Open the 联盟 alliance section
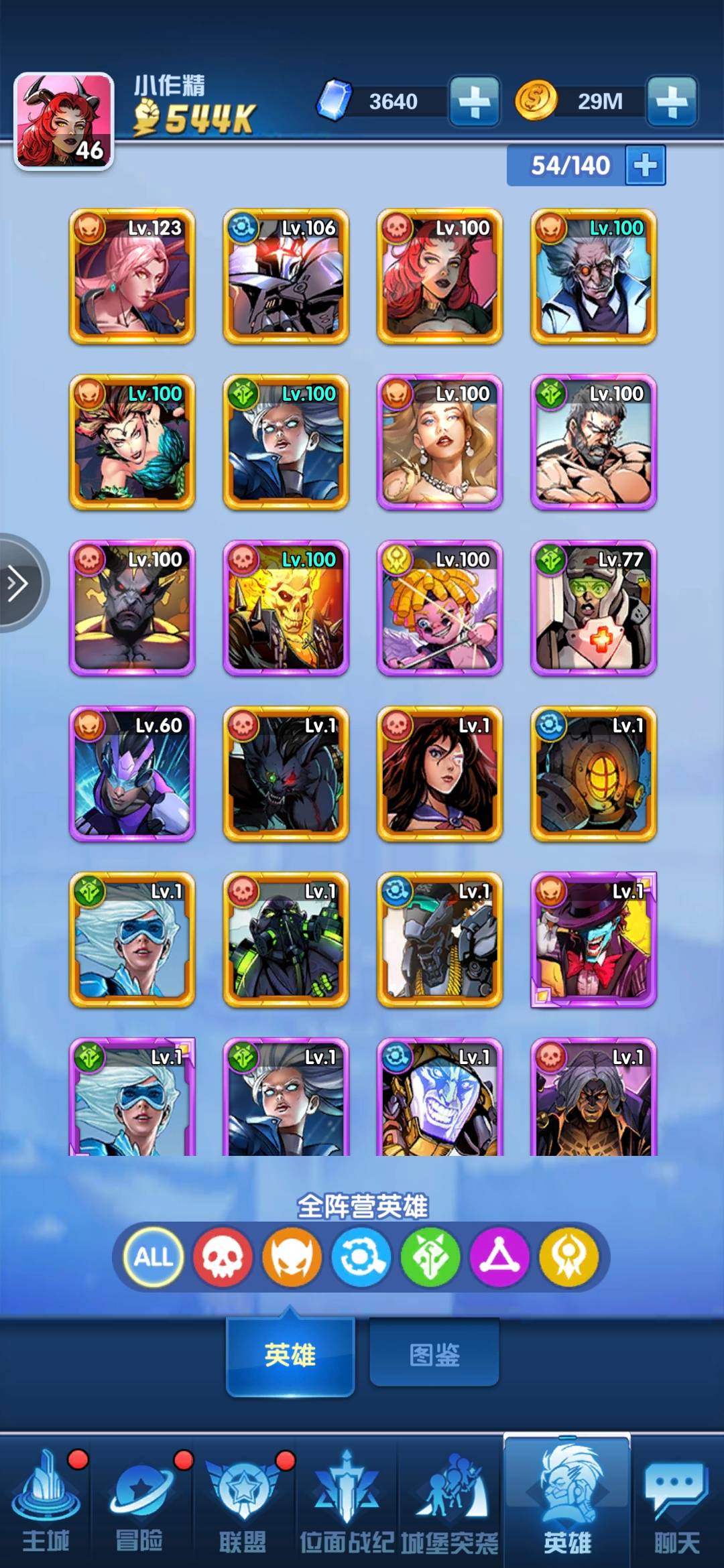The width and height of the screenshot is (724, 1568). tap(243, 1501)
